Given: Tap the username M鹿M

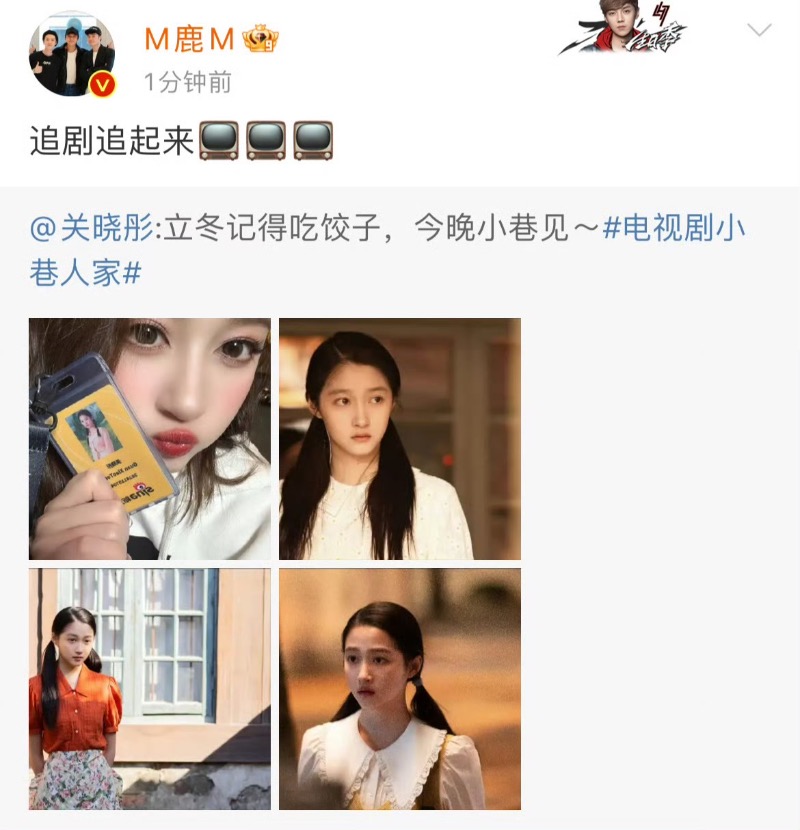Looking at the screenshot, I should click(189, 39).
